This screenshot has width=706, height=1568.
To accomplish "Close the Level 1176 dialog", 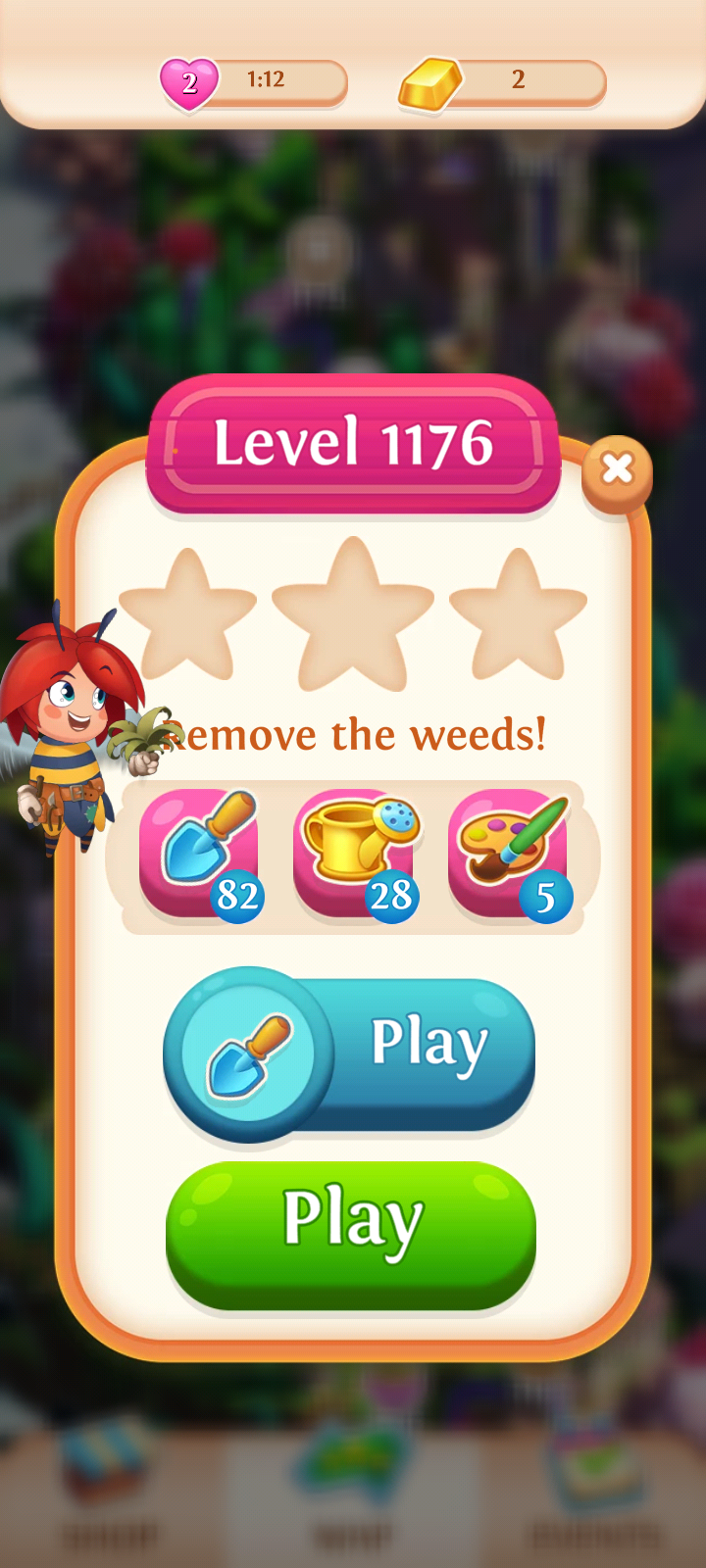I will click(x=617, y=470).
